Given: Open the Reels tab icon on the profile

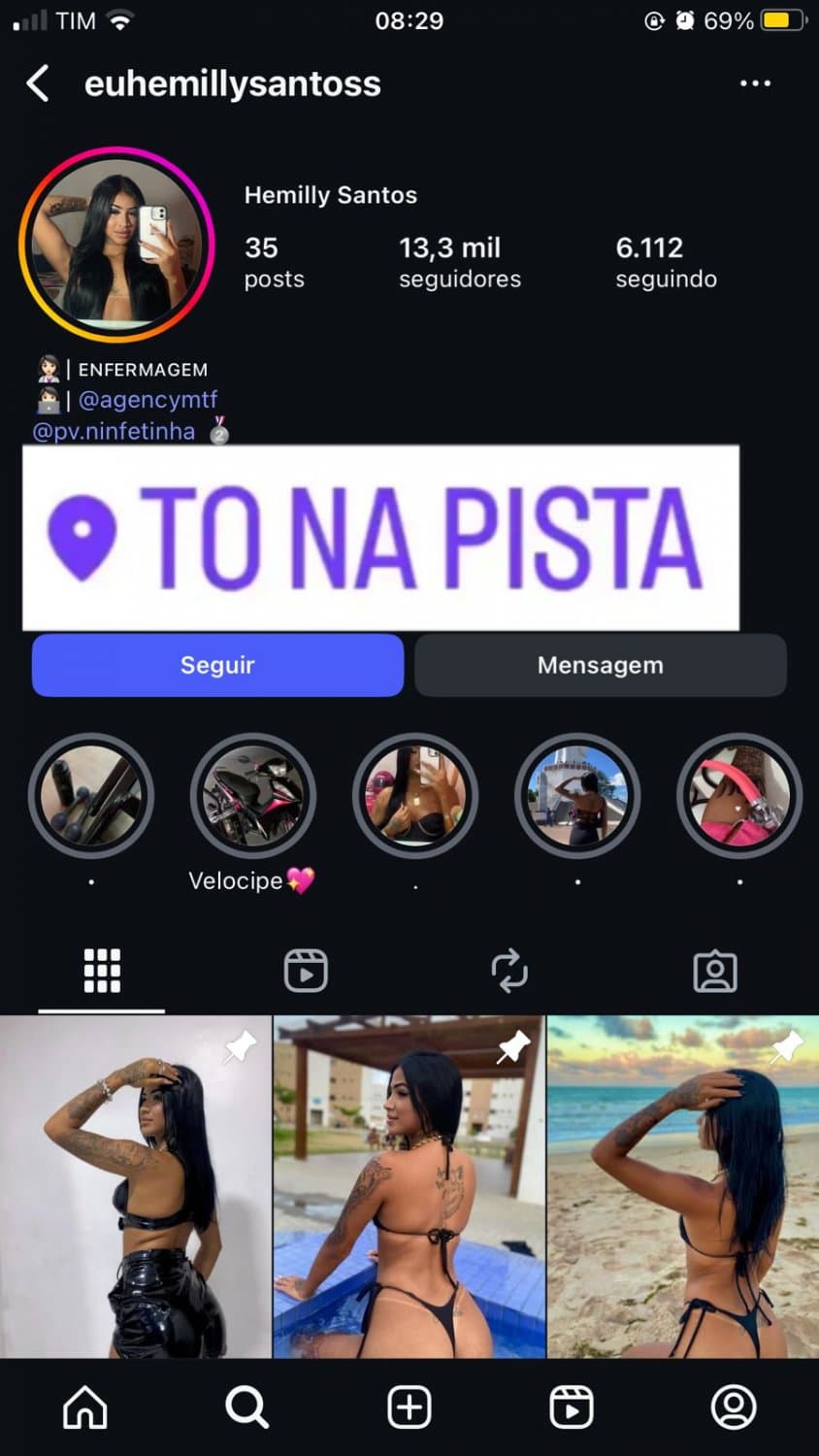Looking at the screenshot, I should [307, 970].
